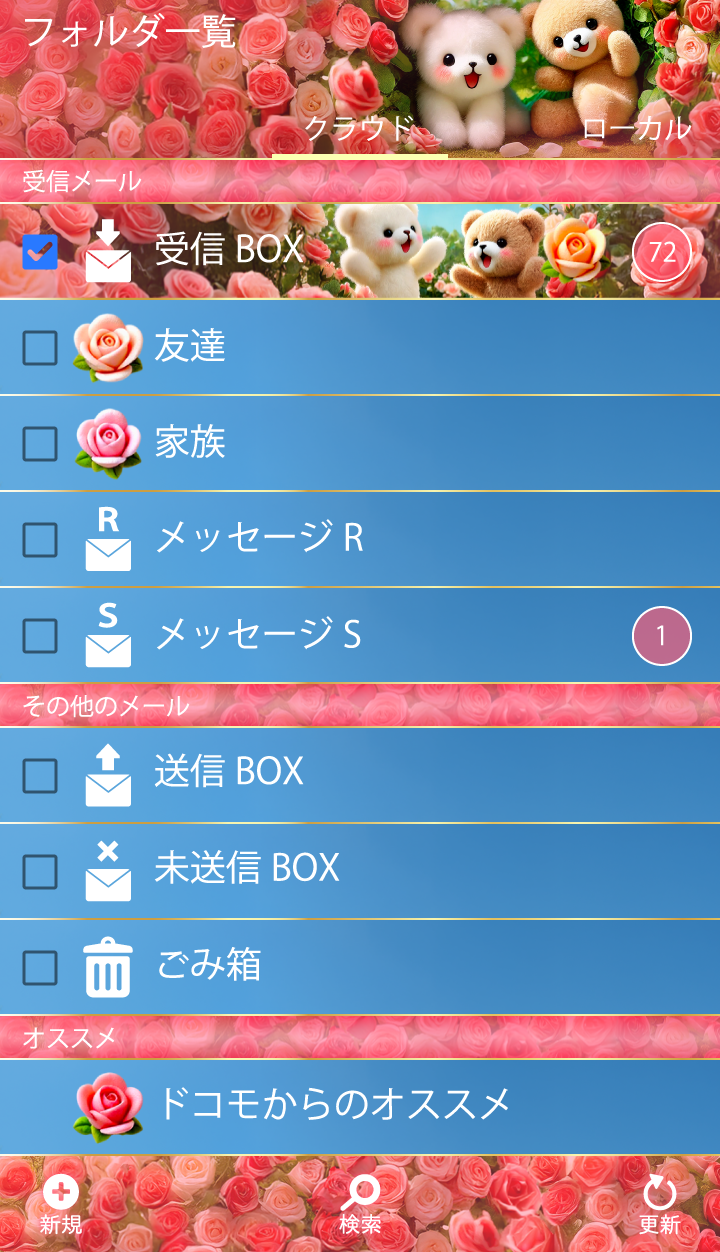720x1252 pixels.
Task: Switch to the クラウド tab
Action: pyautogui.click(x=359, y=129)
